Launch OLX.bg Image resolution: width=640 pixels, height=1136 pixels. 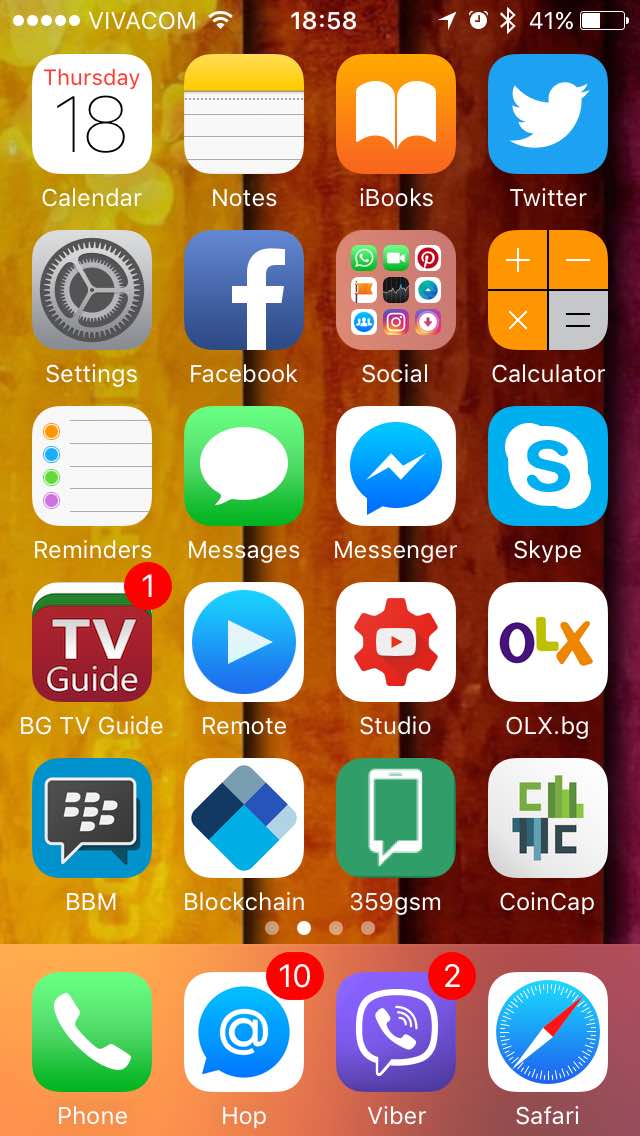(548, 642)
